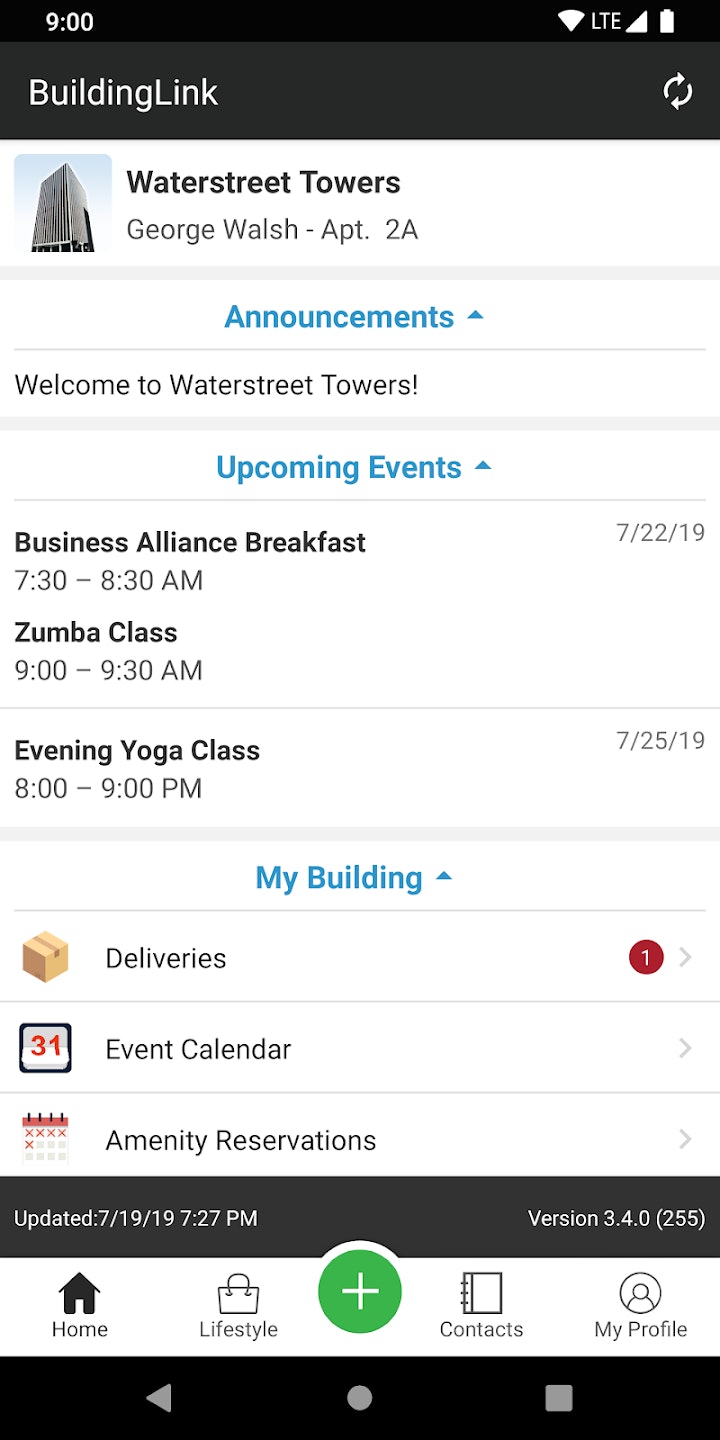Viewport: 720px width, 1440px height.
Task: Collapse the Announcements section
Action: 355,317
